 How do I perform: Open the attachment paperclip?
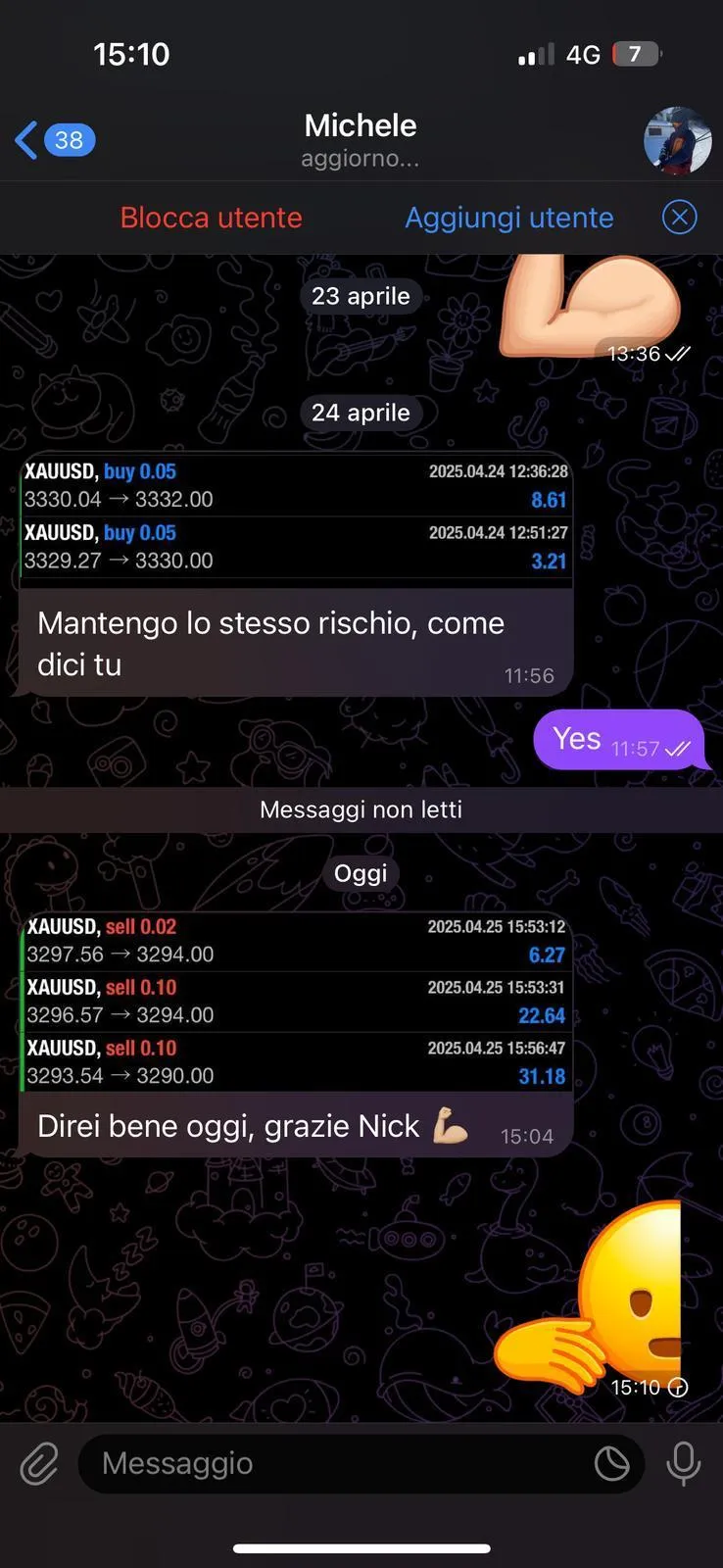pyautogui.click(x=39, y=1464)
